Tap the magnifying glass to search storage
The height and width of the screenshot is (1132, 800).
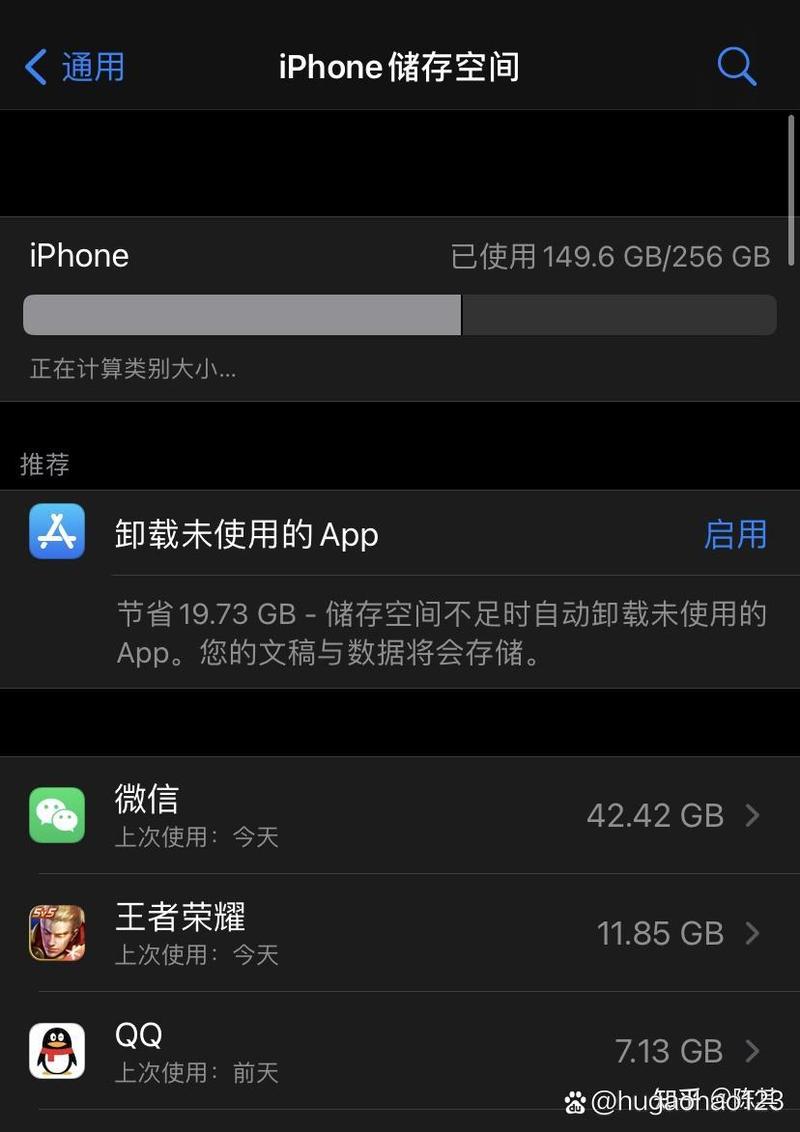737,66
